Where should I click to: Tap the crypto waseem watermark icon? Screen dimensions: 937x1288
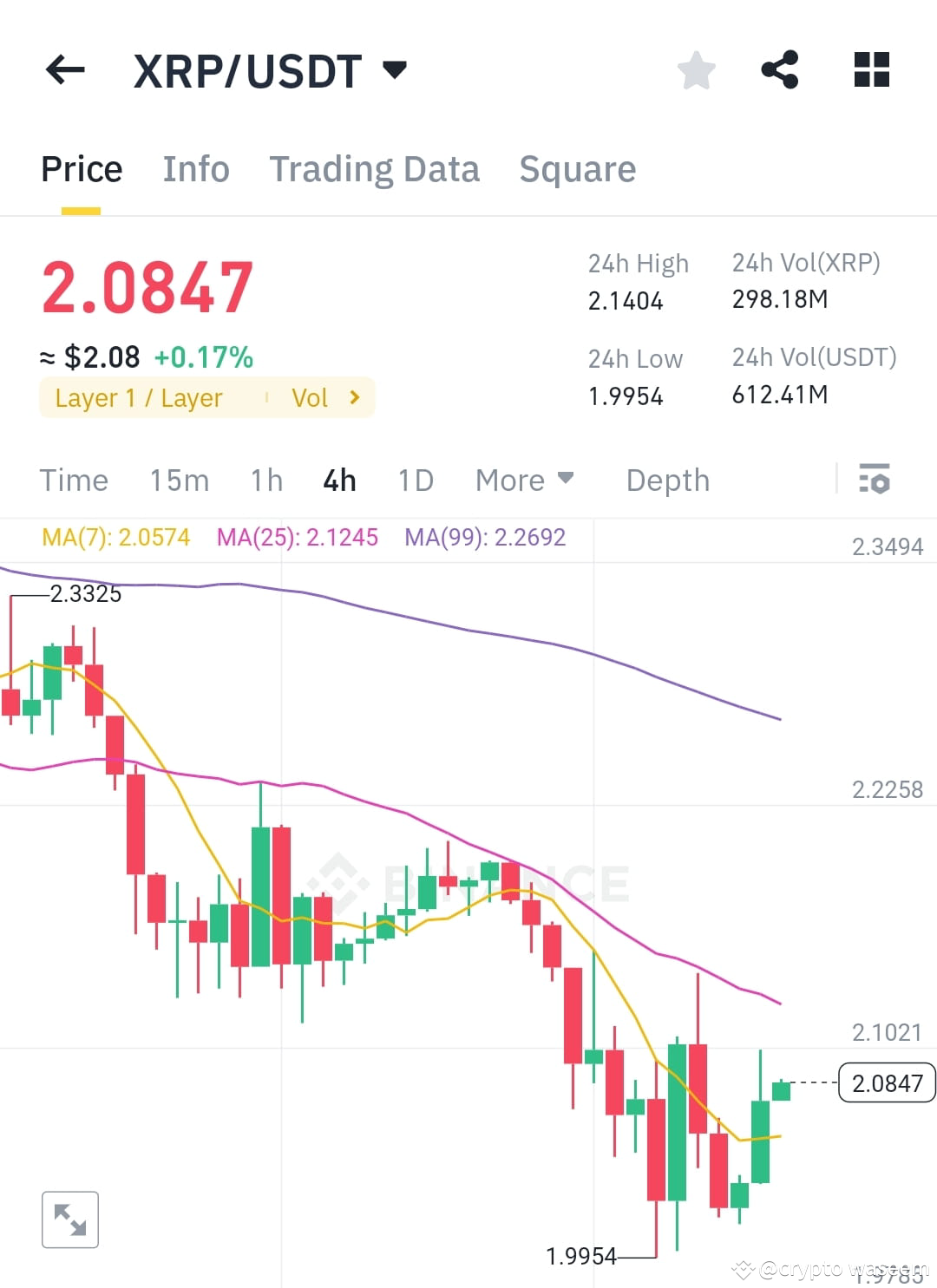click(742, 1269)
